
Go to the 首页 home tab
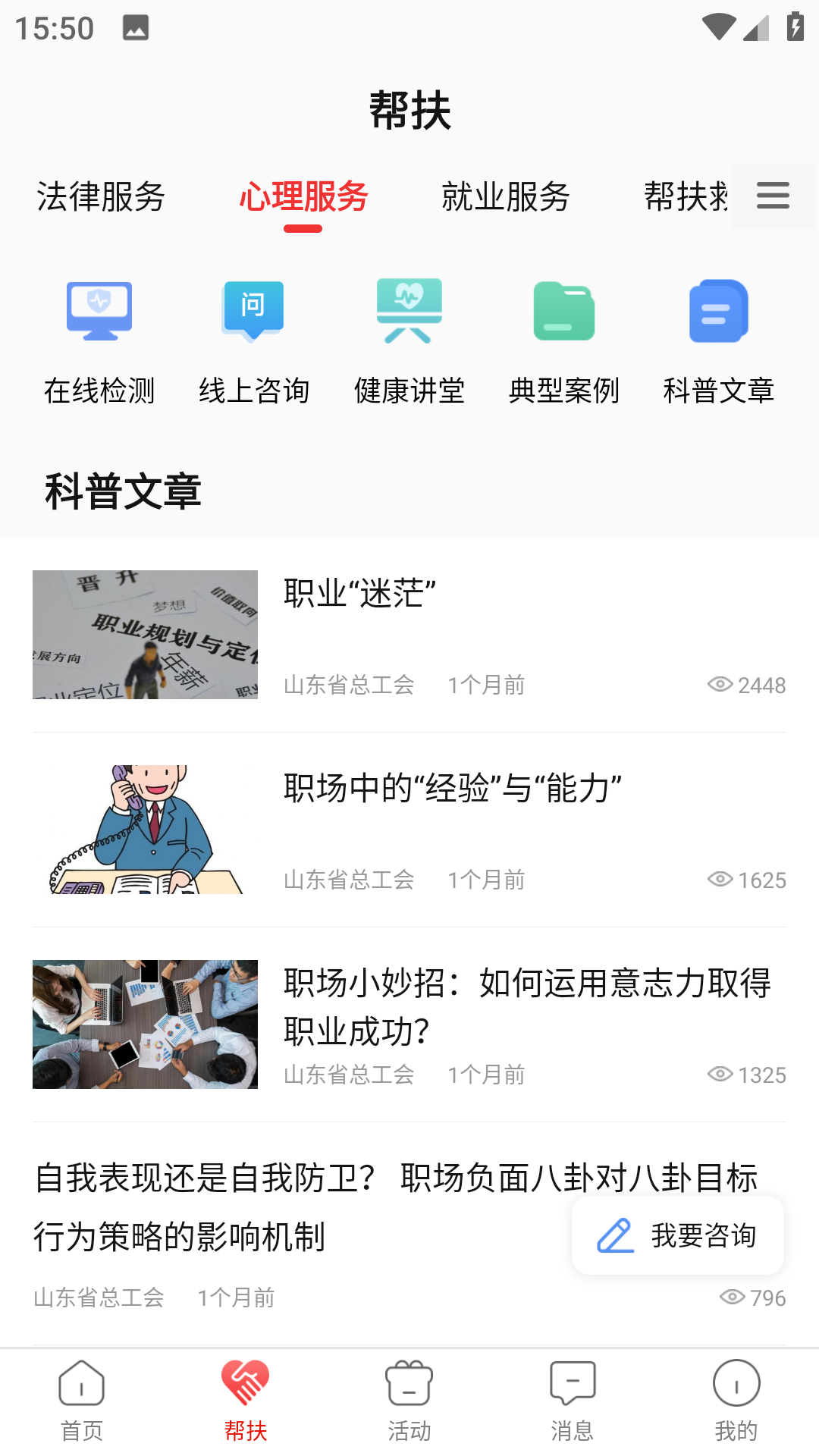pyautogui.click(x=82, y=1401)
